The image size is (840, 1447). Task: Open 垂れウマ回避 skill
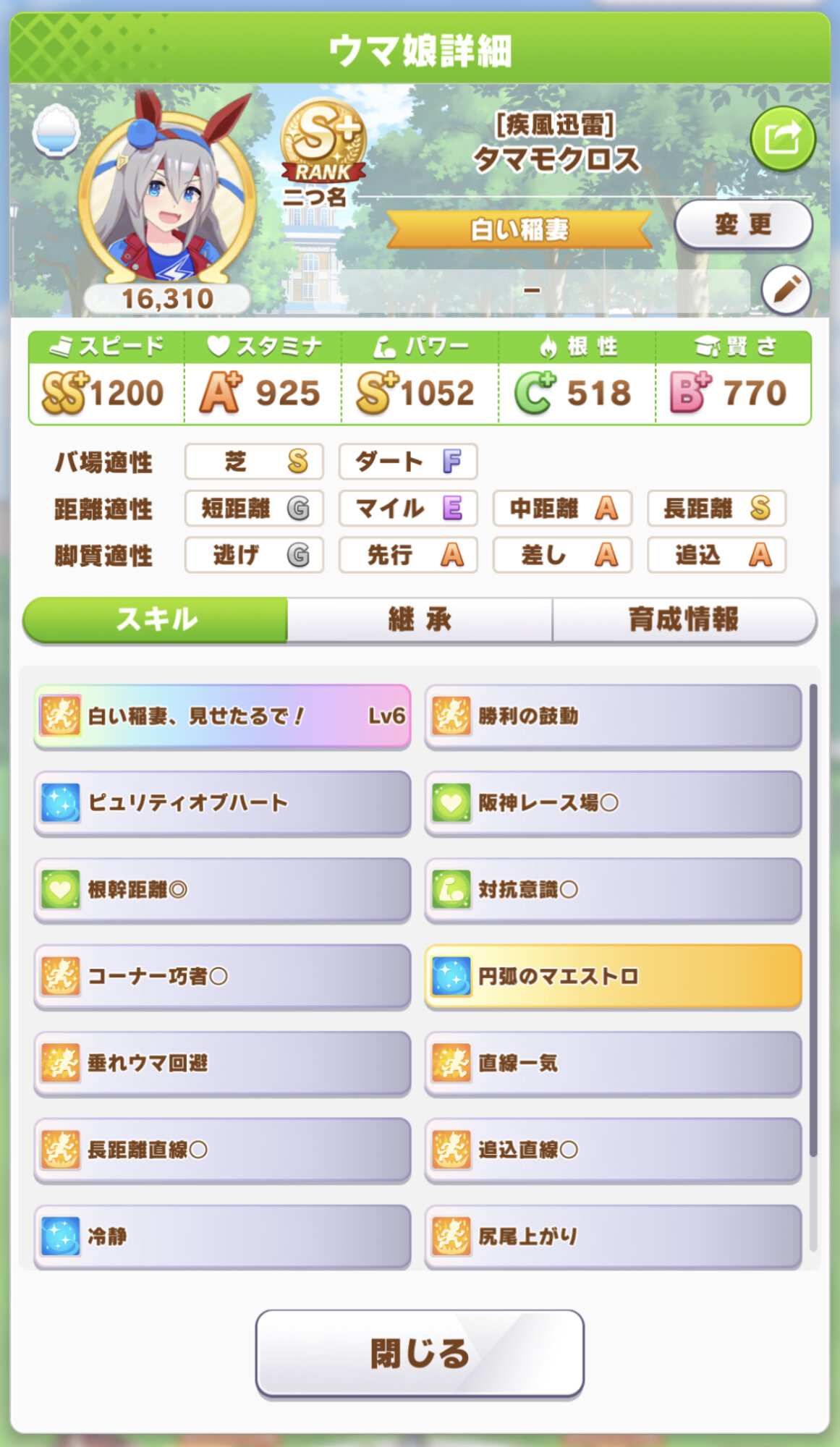[222, 1064]
